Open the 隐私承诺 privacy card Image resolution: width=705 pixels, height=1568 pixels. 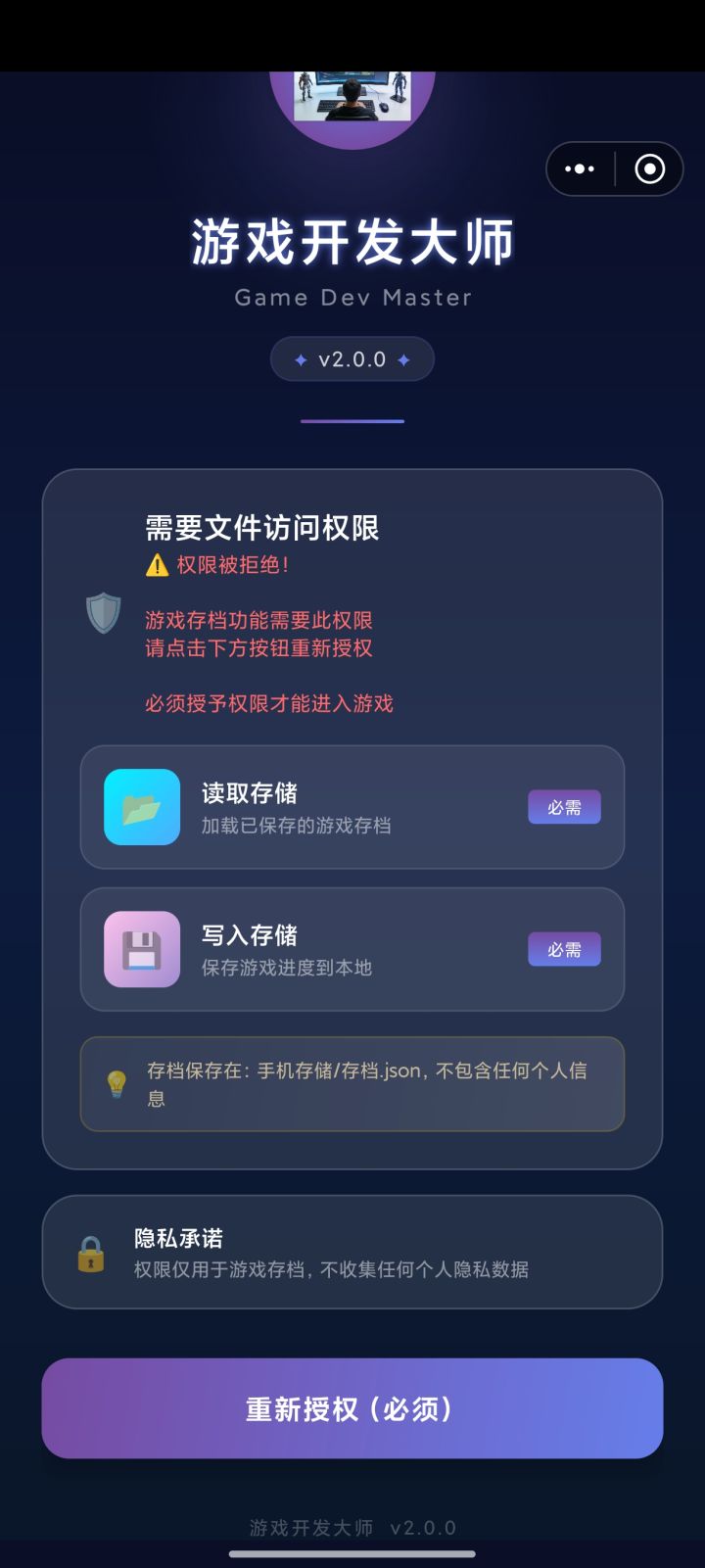pyautogui.click(x=352, y=1252)
